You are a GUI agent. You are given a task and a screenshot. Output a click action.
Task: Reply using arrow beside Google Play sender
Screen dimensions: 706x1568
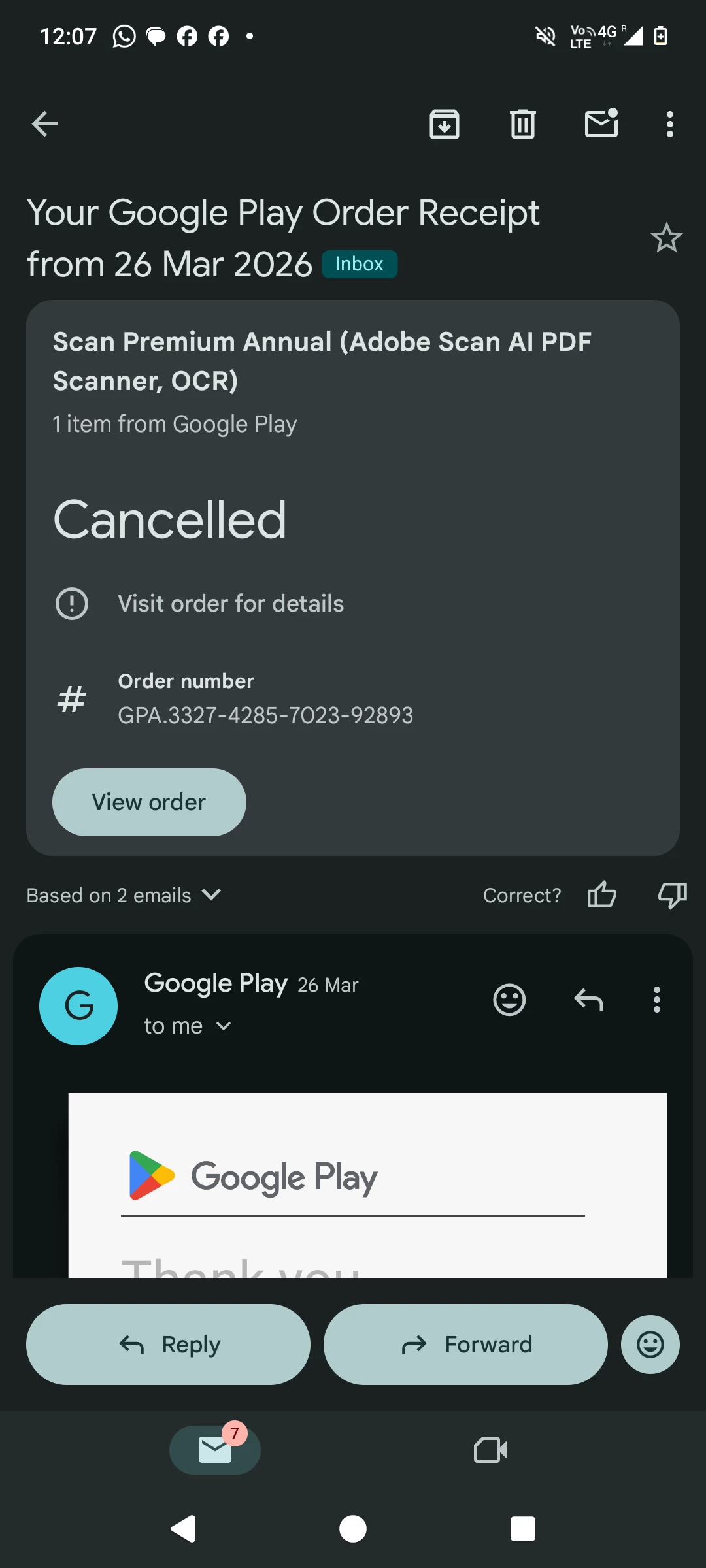click(x=588, y=1000)
